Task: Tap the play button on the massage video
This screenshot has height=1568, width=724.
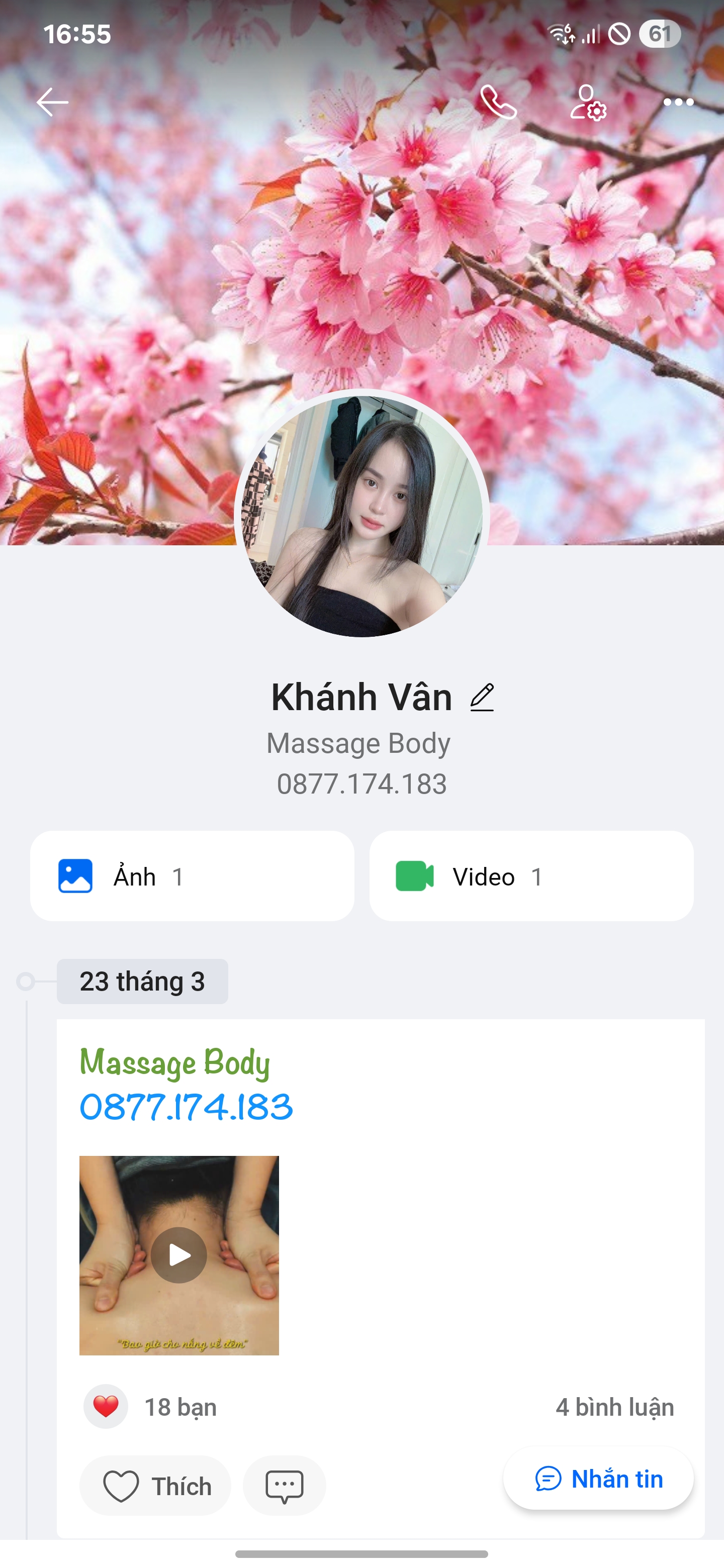Action: pyautogui.click(x=178, y=1255)
